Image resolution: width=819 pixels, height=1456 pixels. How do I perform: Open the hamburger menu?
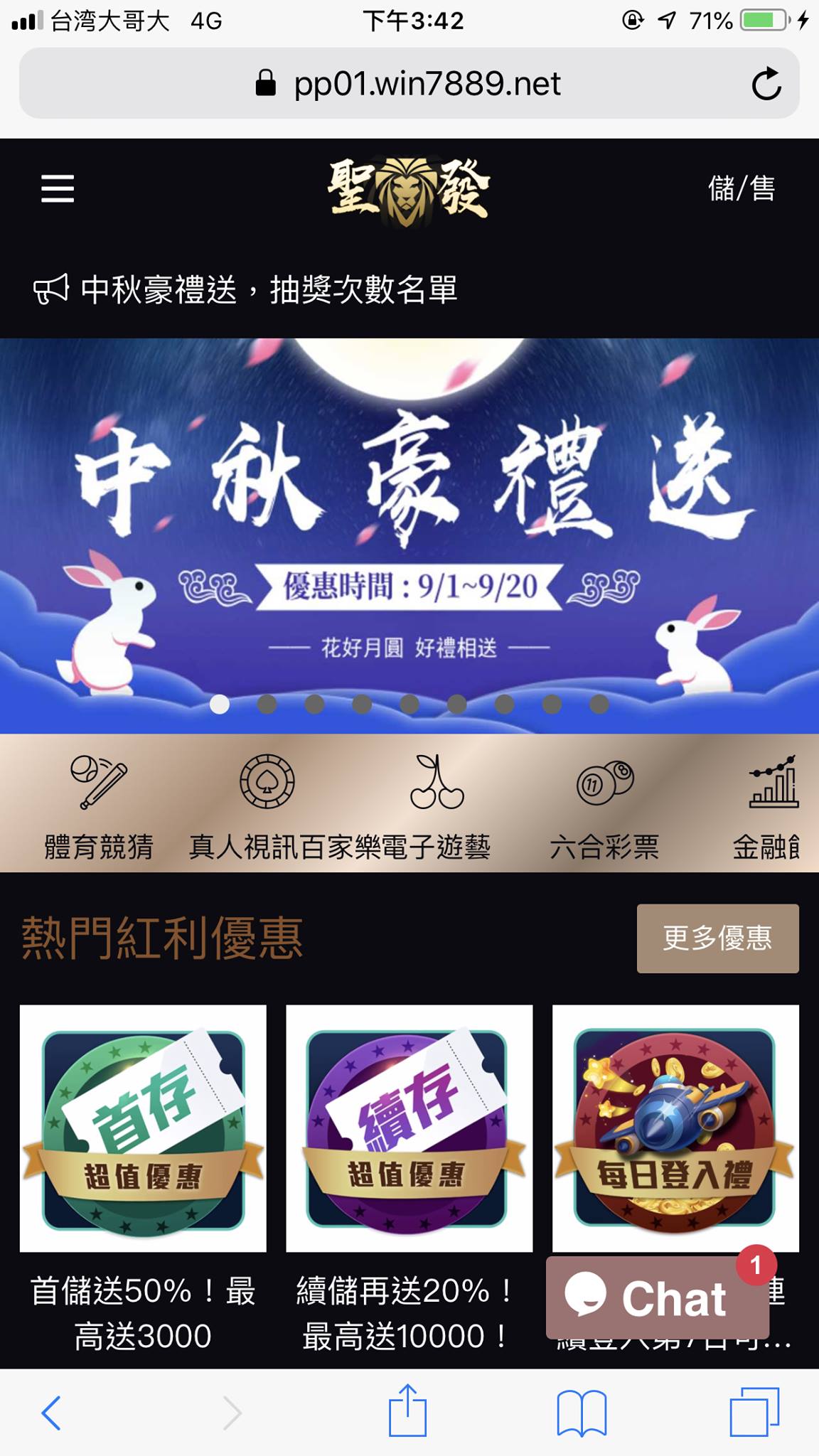[x=58, y=188]
